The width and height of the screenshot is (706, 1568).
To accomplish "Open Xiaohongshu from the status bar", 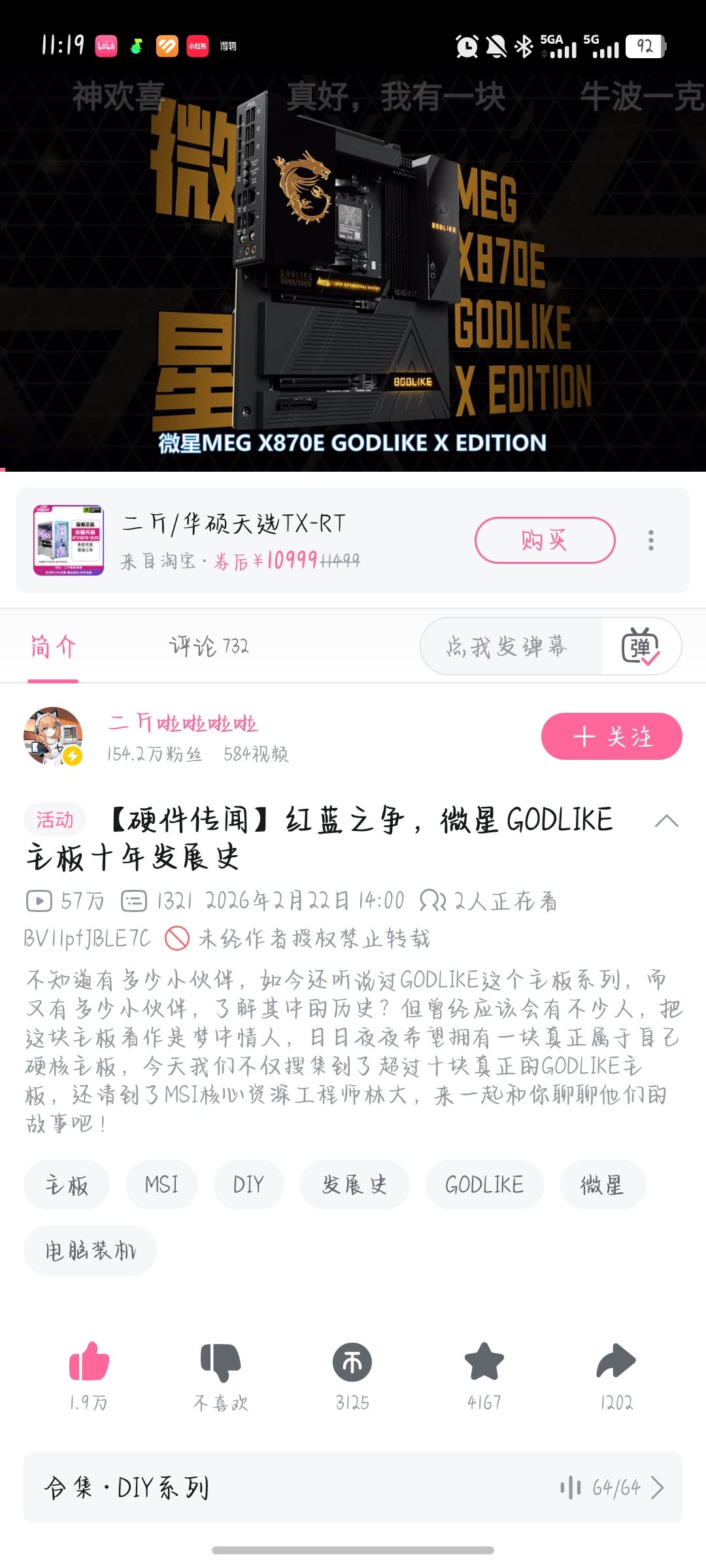I will tap(197, 45).
